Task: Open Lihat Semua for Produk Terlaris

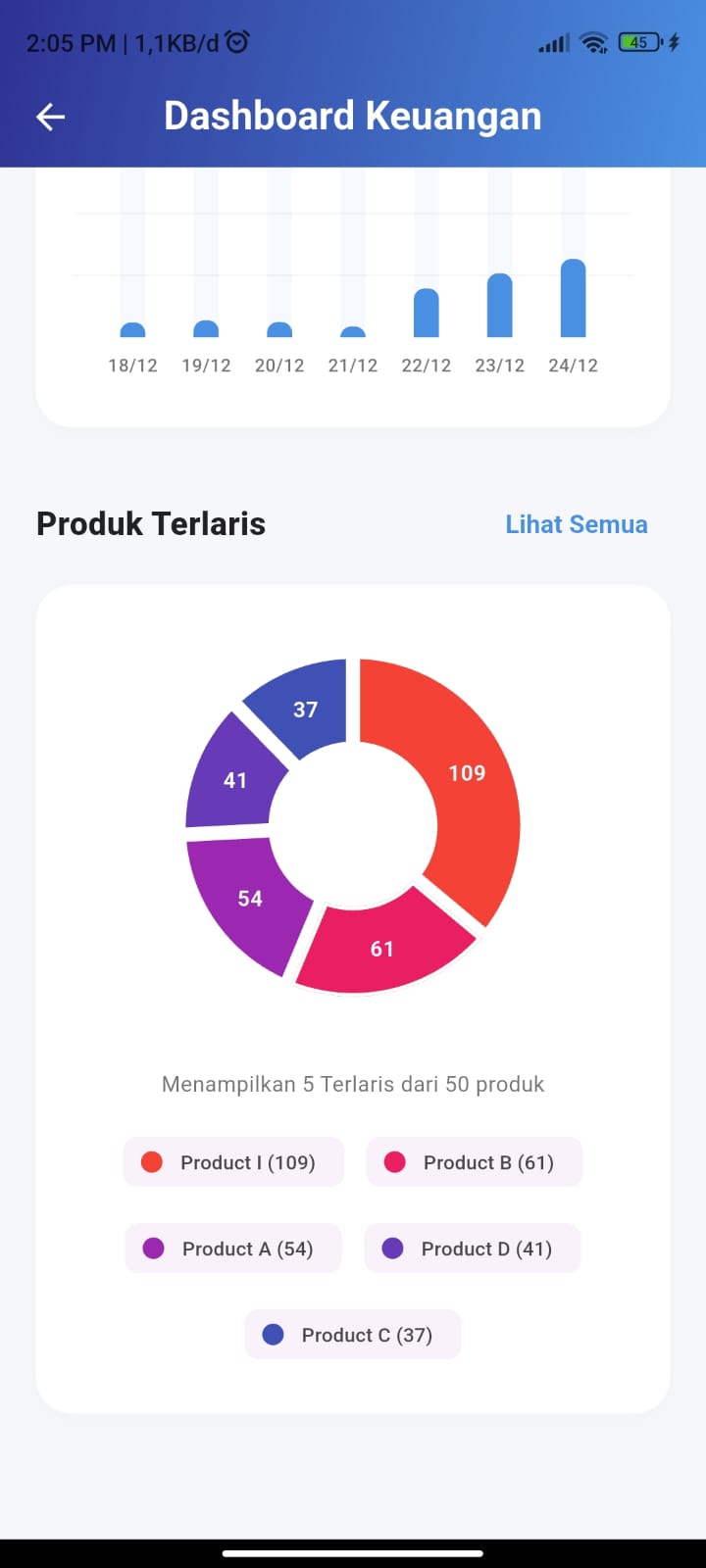Action: [576, 524]
